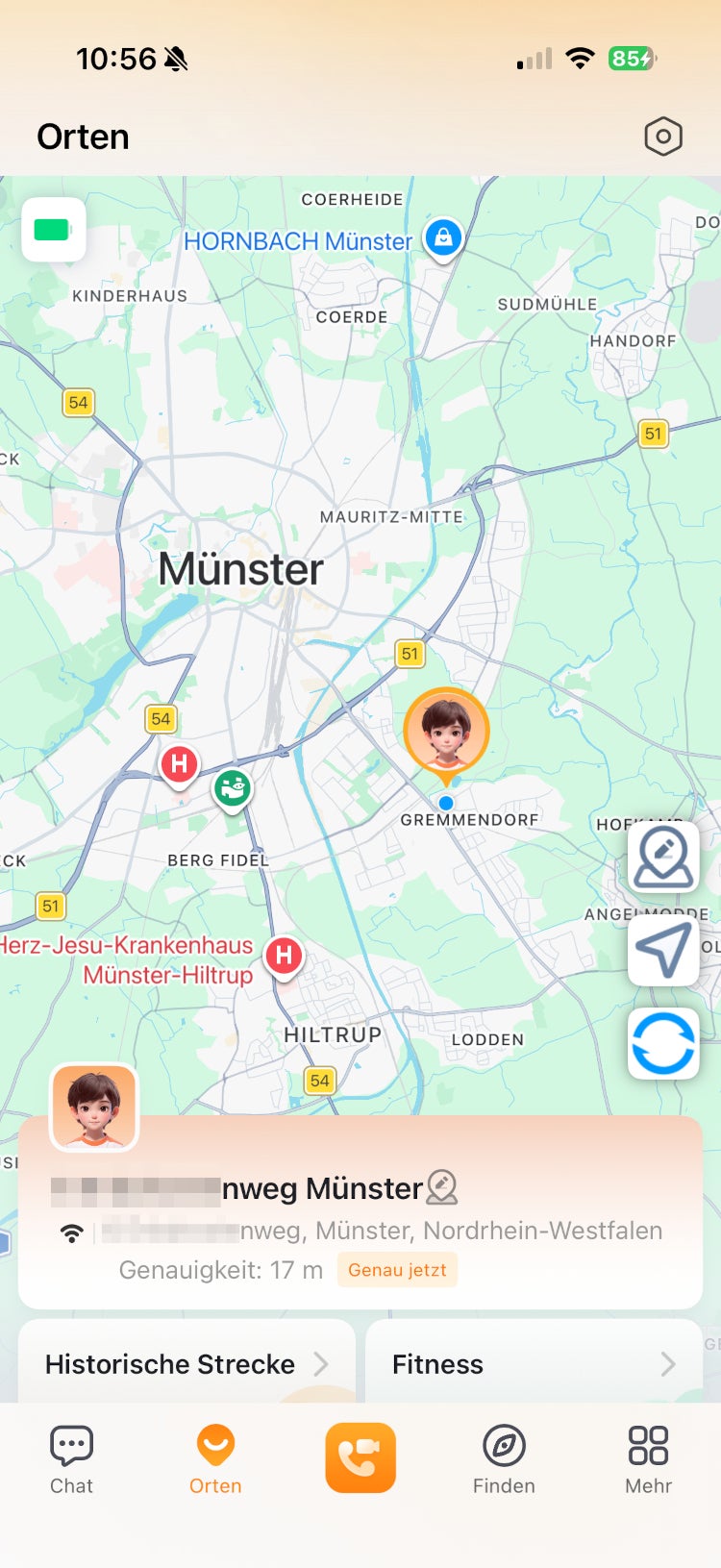Tap the green battery status button
Screen dimensions: 721x1568
tap(54, 230)
